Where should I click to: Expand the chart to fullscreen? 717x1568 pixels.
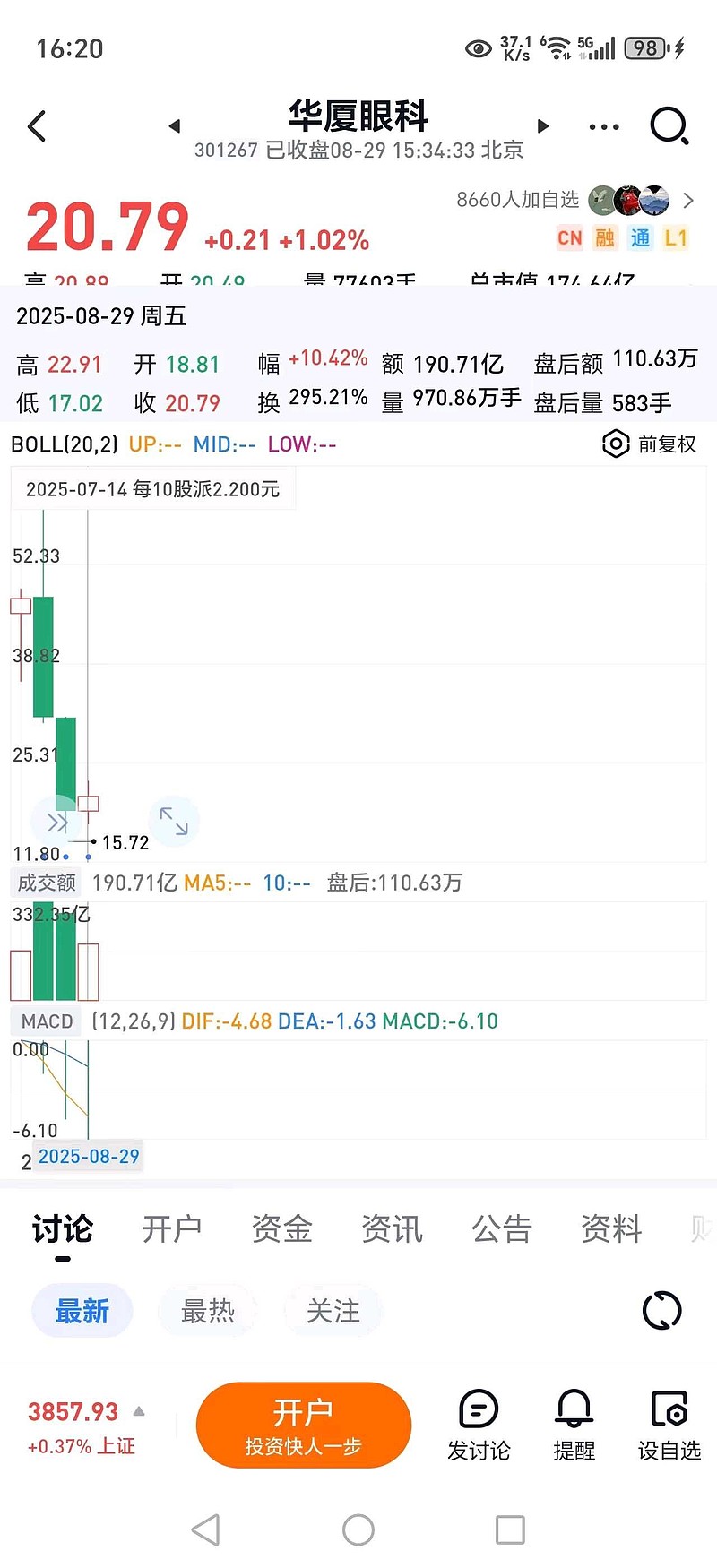174,821
